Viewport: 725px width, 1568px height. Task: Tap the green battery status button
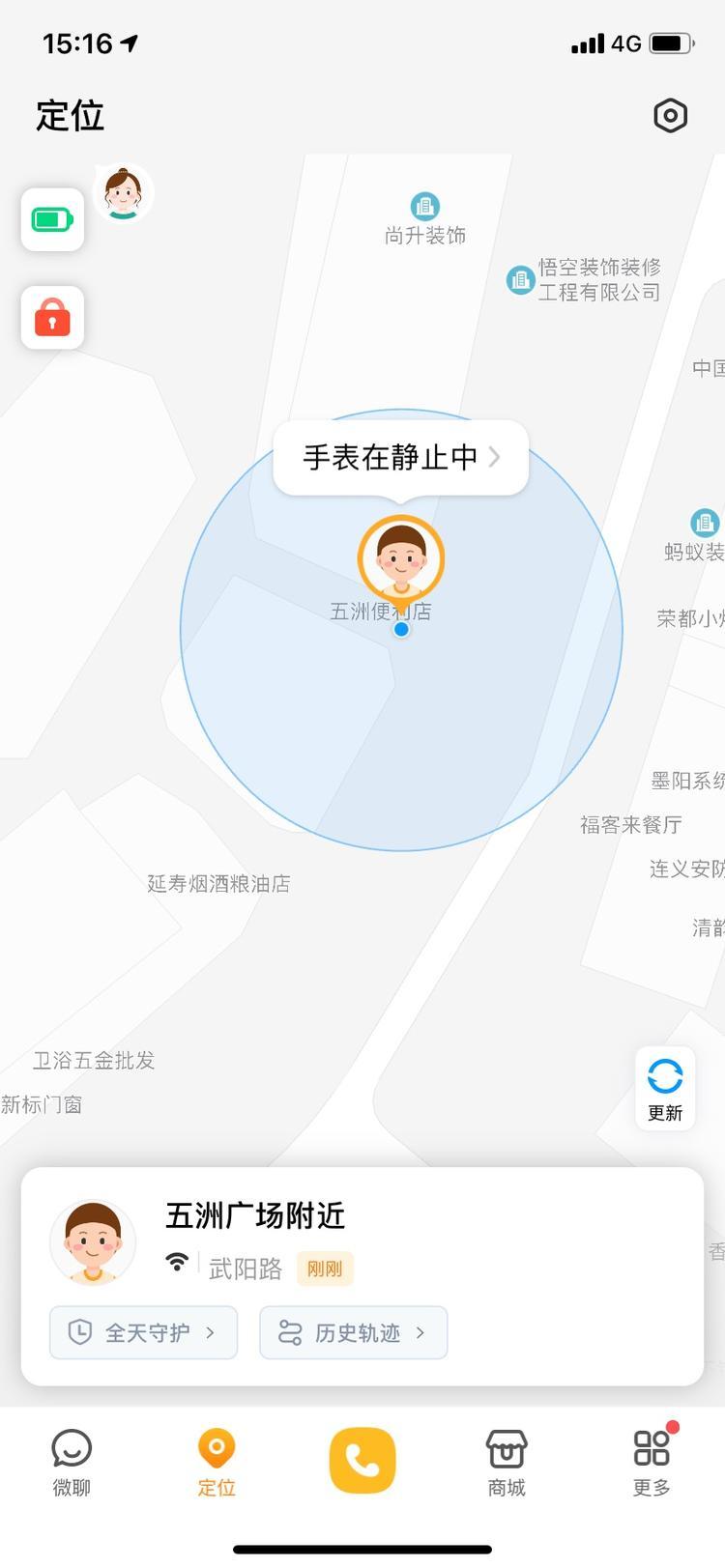pyautogui.click(x=53, y=220)
